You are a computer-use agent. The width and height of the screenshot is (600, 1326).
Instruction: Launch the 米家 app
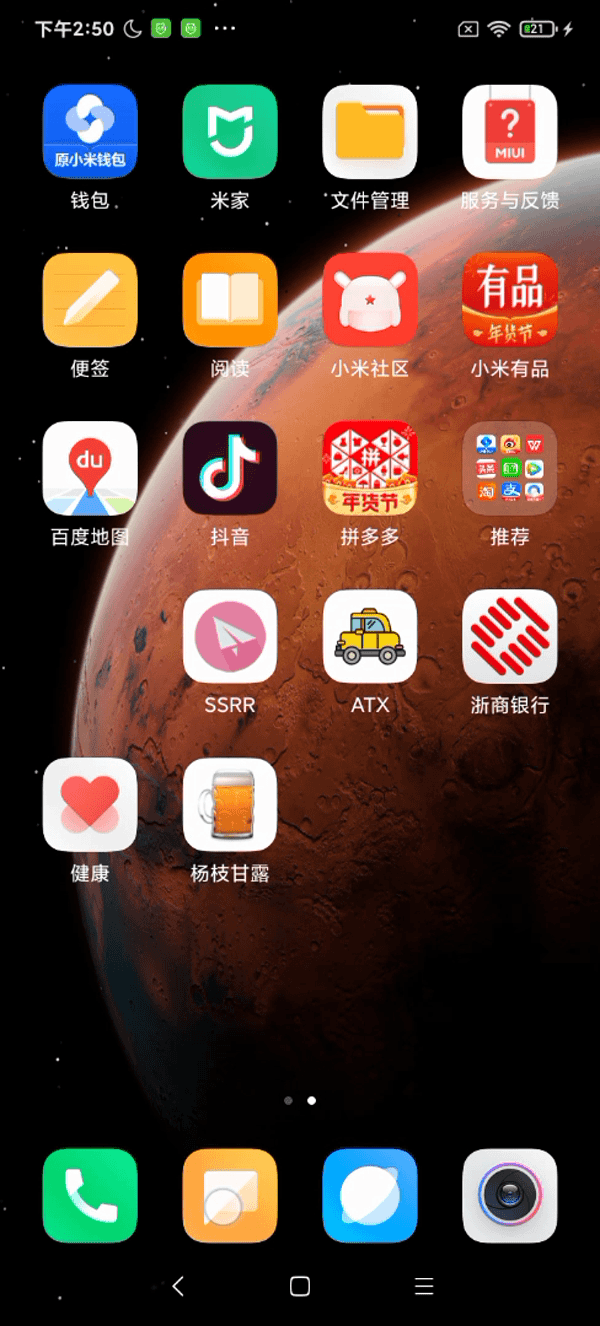(x=230, y=132)
